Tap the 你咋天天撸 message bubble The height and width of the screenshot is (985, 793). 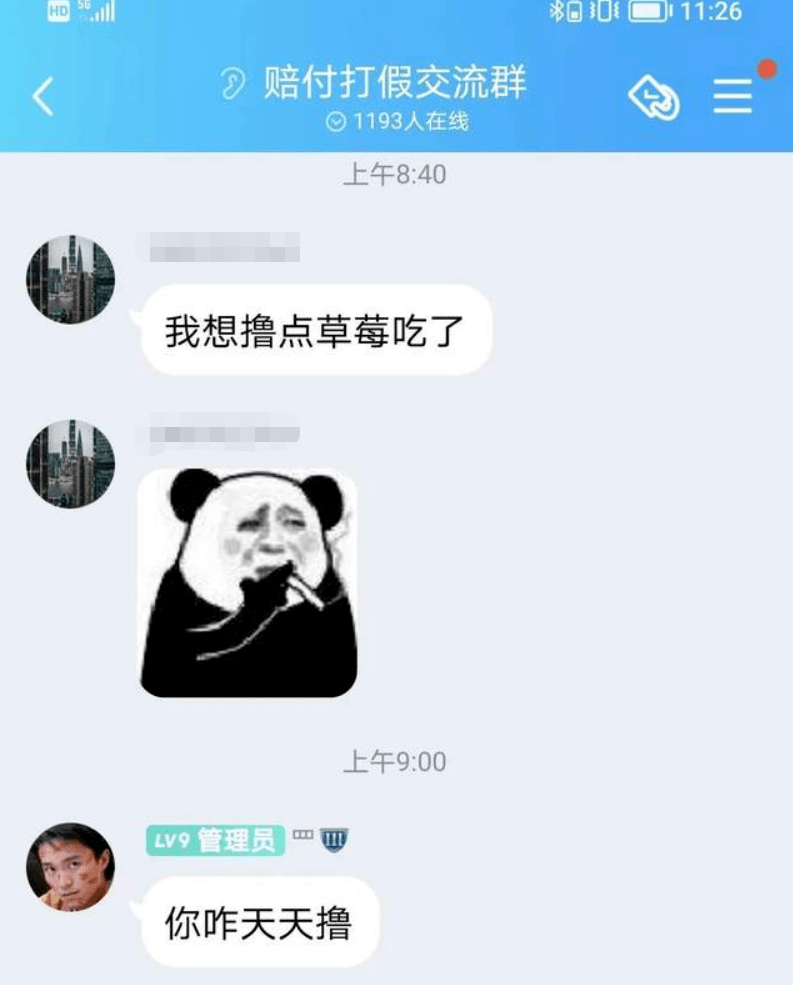[259, 922]
